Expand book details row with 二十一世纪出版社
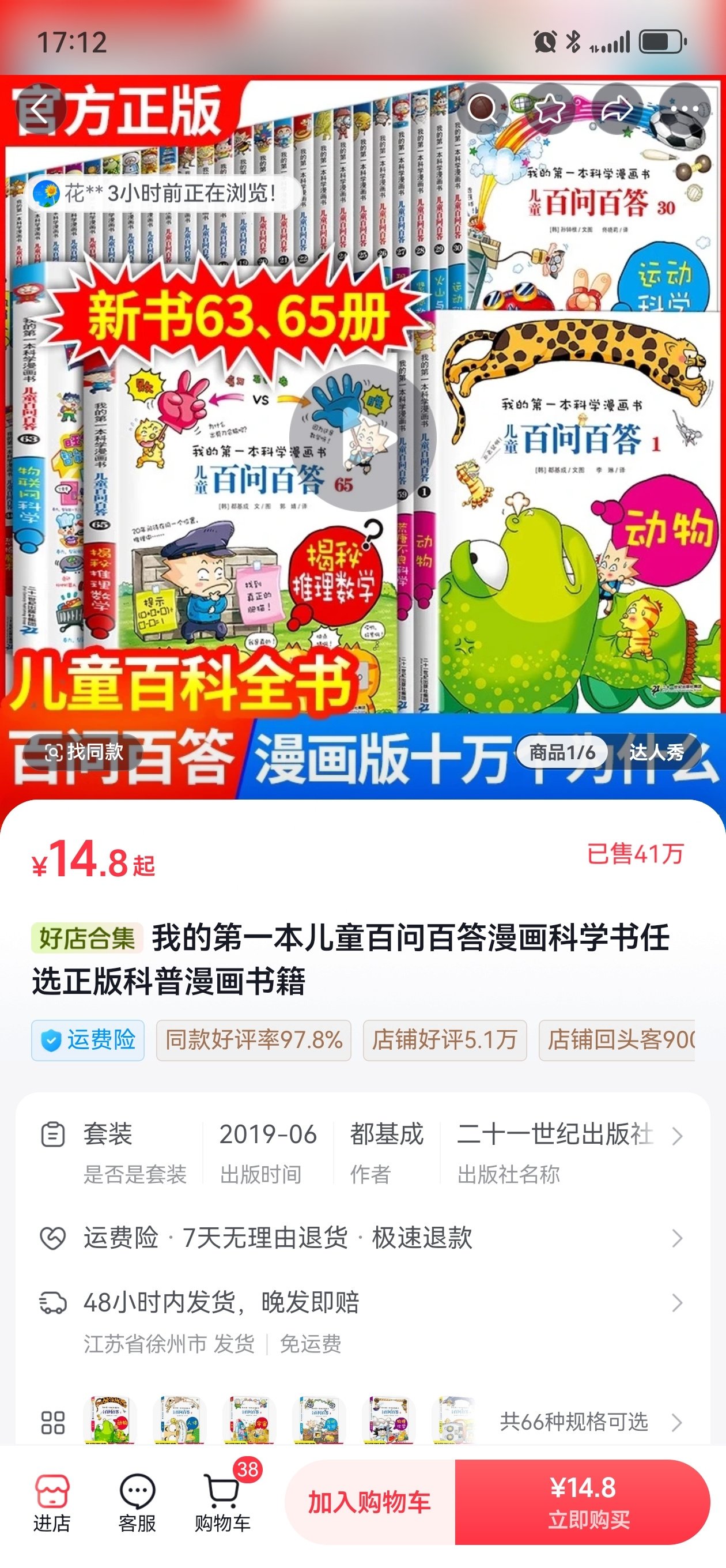Screen dimensions: 726x1568 coord(362,1152)
